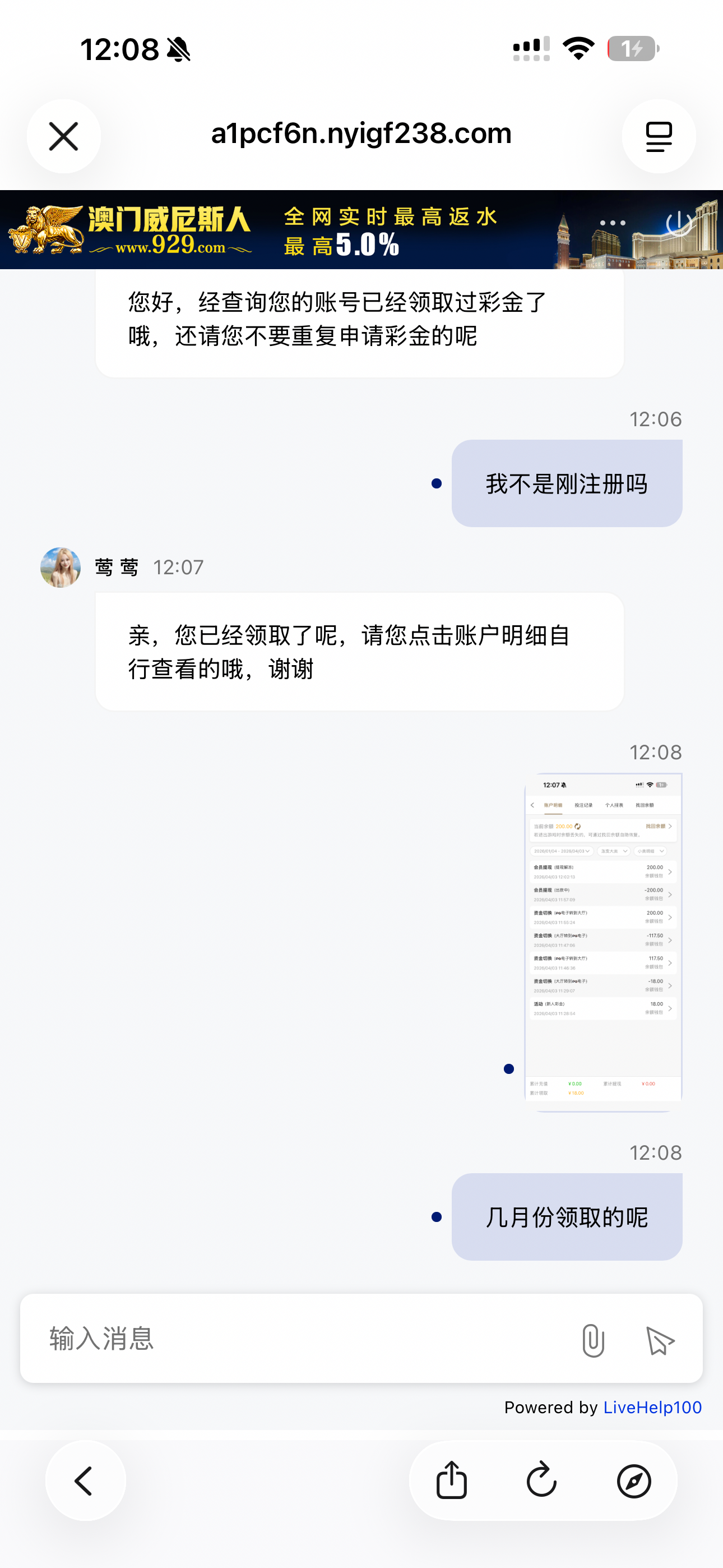This screenshot has width=723, height=1568.
Task: Go back to the previous page
Action: [x=85, y=1481]
